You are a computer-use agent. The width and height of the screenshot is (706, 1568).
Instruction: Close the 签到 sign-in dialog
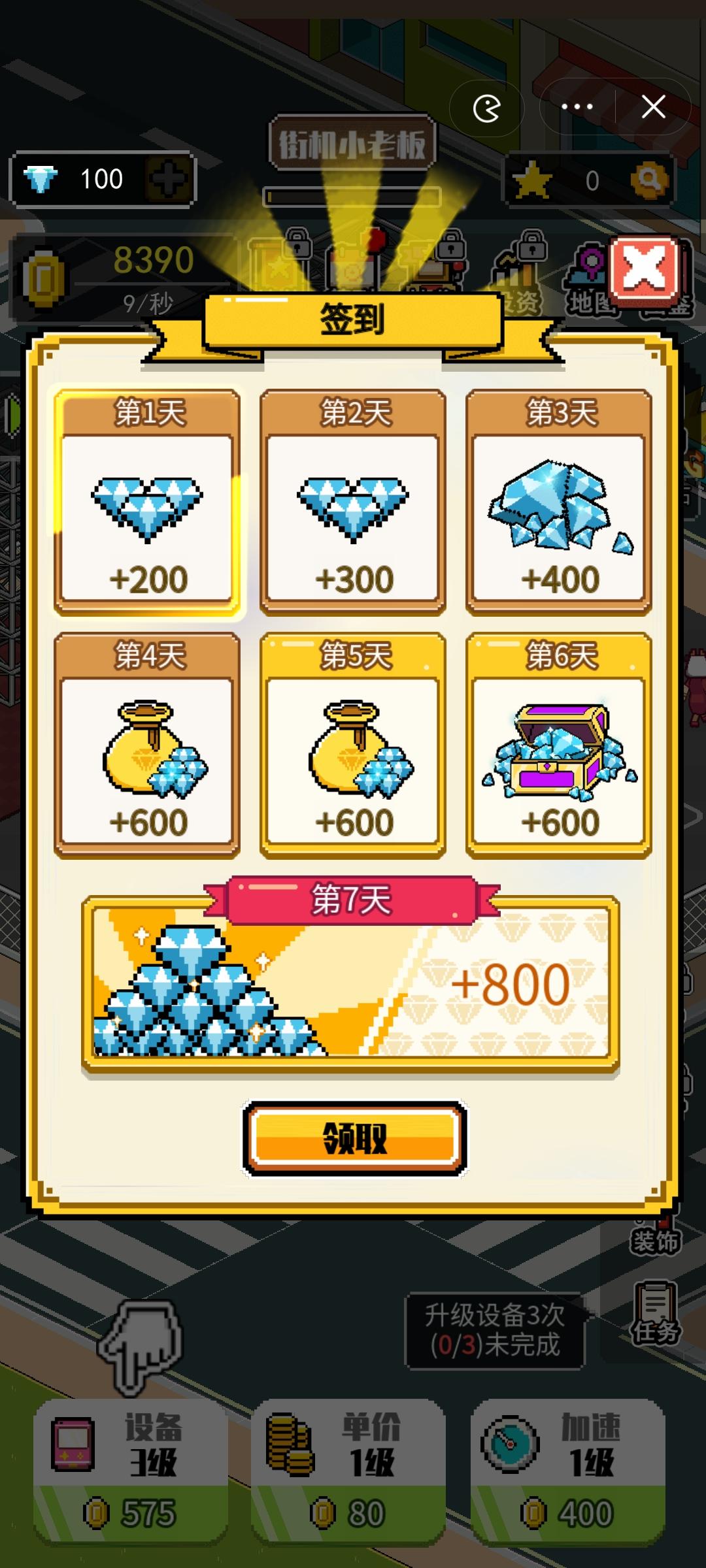coord(645,269)
